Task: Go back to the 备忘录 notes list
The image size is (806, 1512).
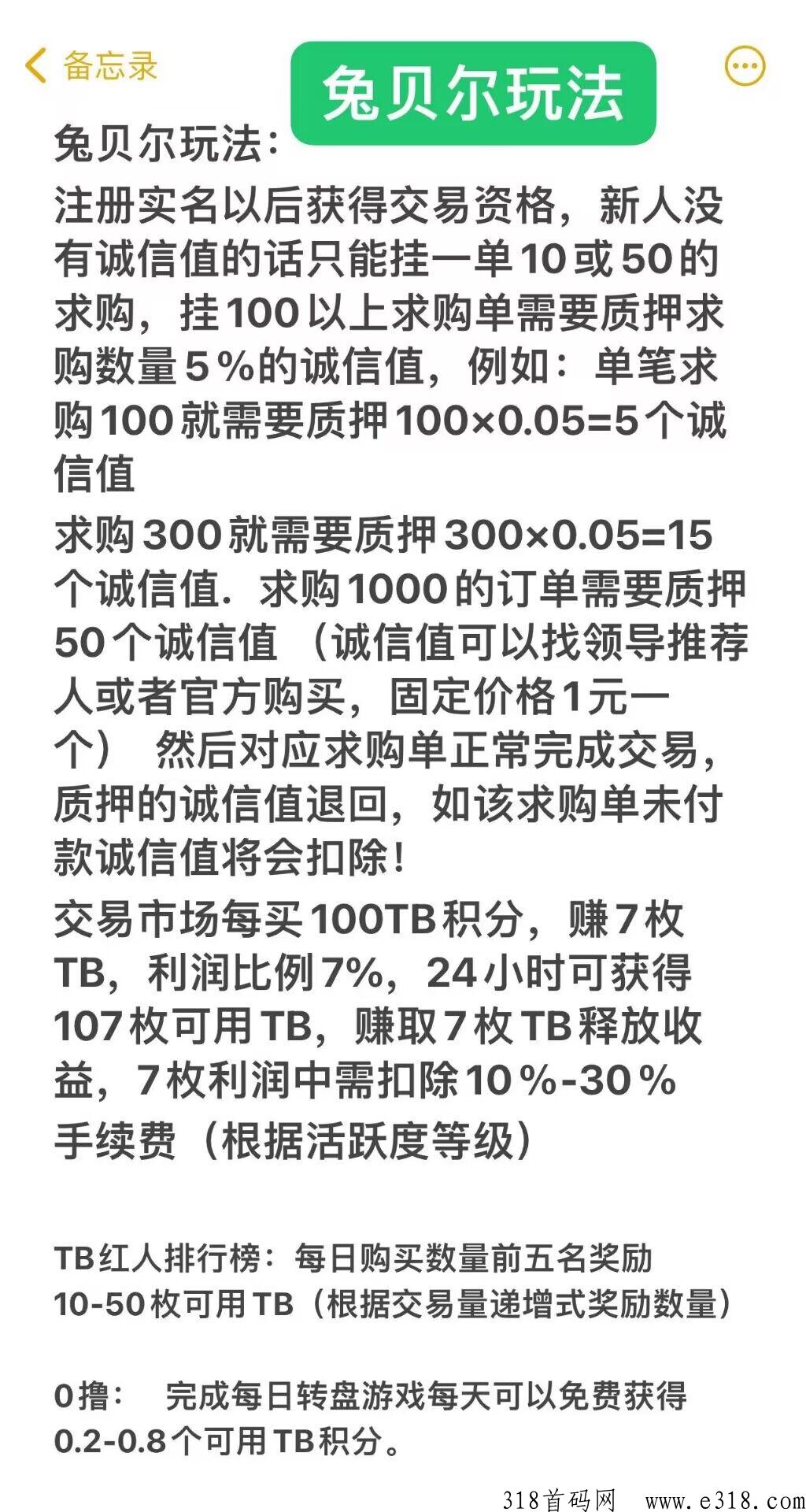Action: coord(91,65)
